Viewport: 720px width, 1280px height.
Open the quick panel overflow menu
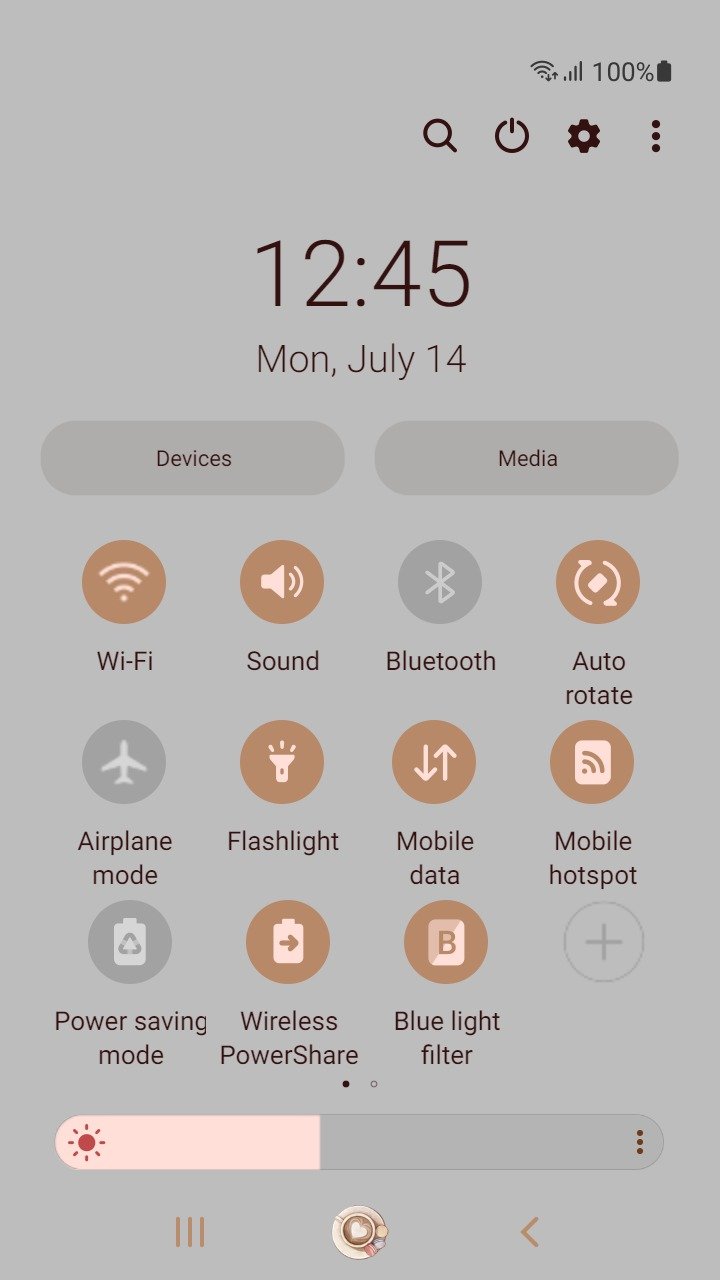[656, 136]
